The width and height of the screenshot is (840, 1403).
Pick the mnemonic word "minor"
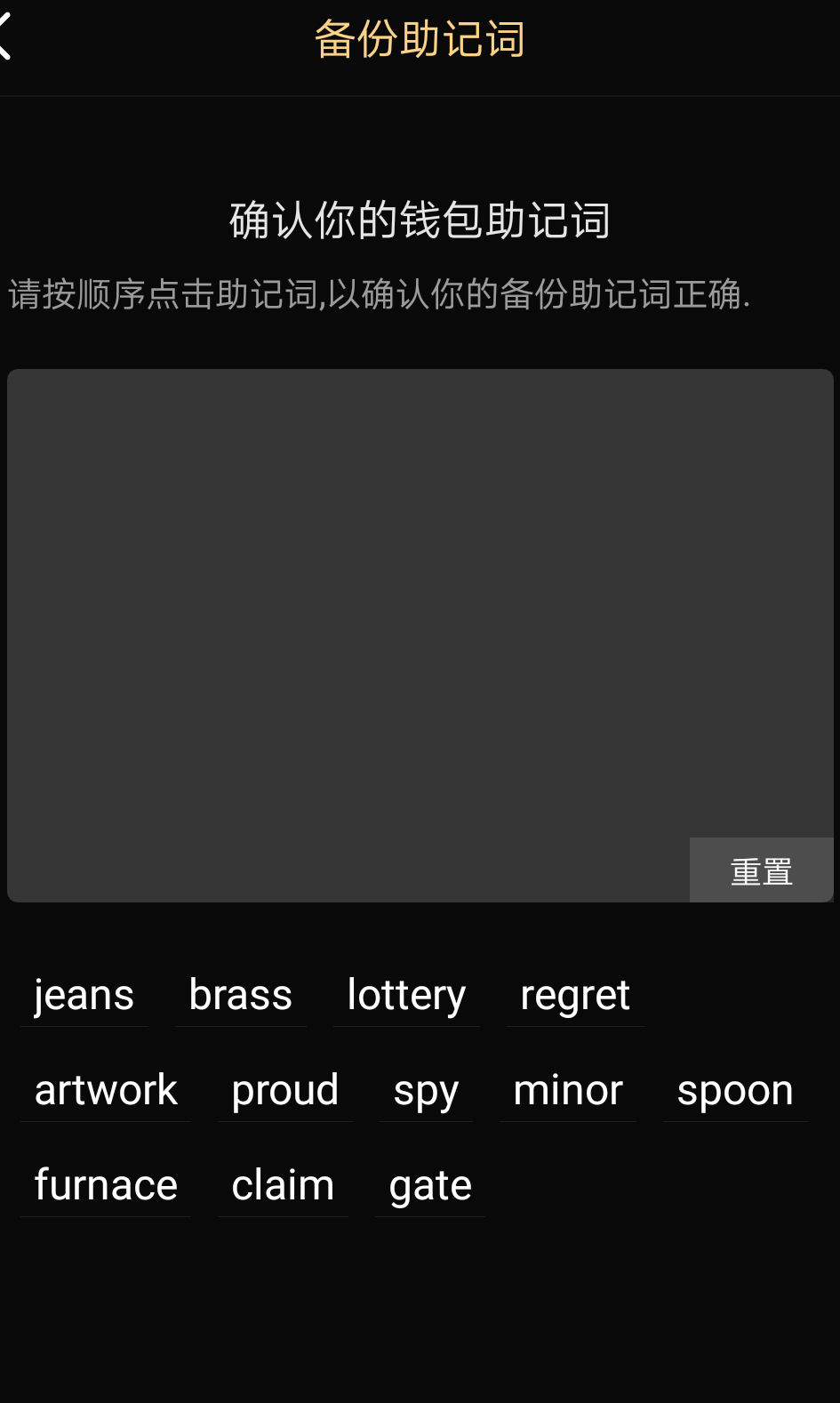pos(568,1090)
